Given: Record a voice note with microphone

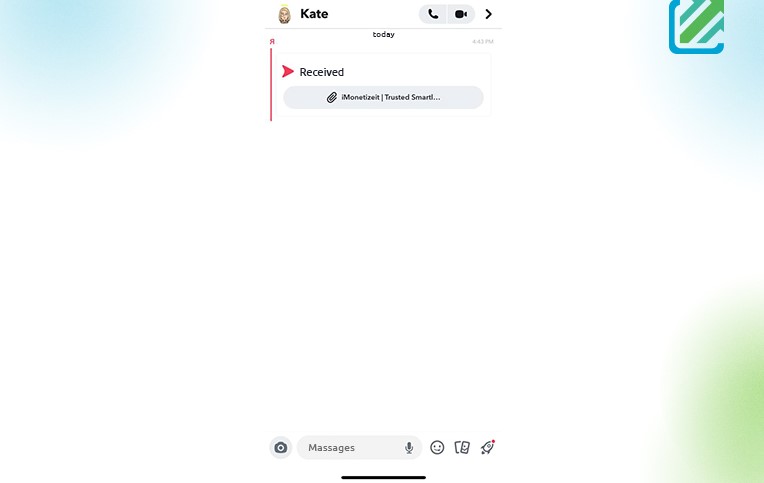Looking at the screenshot, I should coord(409,447).
